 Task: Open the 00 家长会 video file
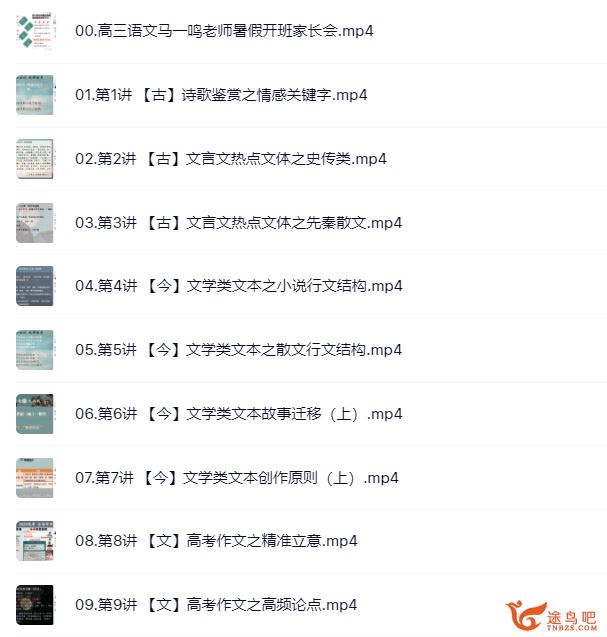tap(224, 31)
